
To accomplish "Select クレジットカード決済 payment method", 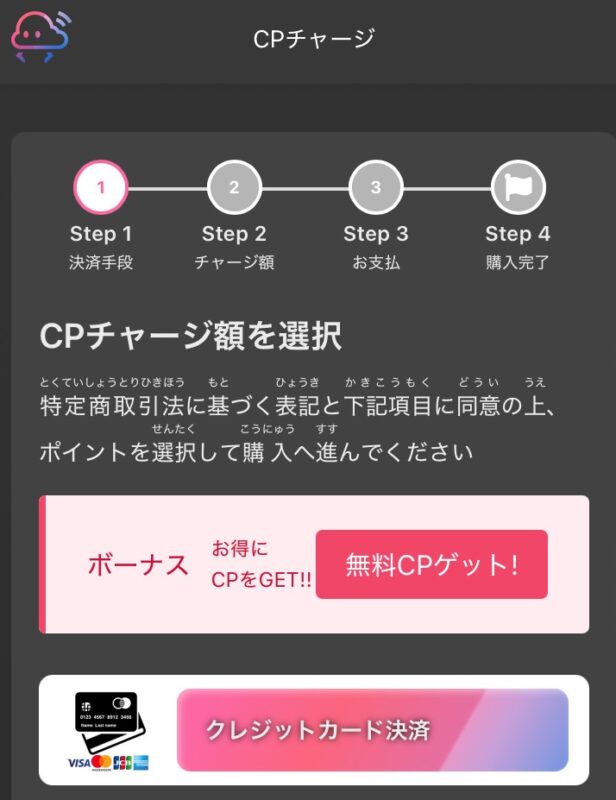I will (x=372, y=730).
